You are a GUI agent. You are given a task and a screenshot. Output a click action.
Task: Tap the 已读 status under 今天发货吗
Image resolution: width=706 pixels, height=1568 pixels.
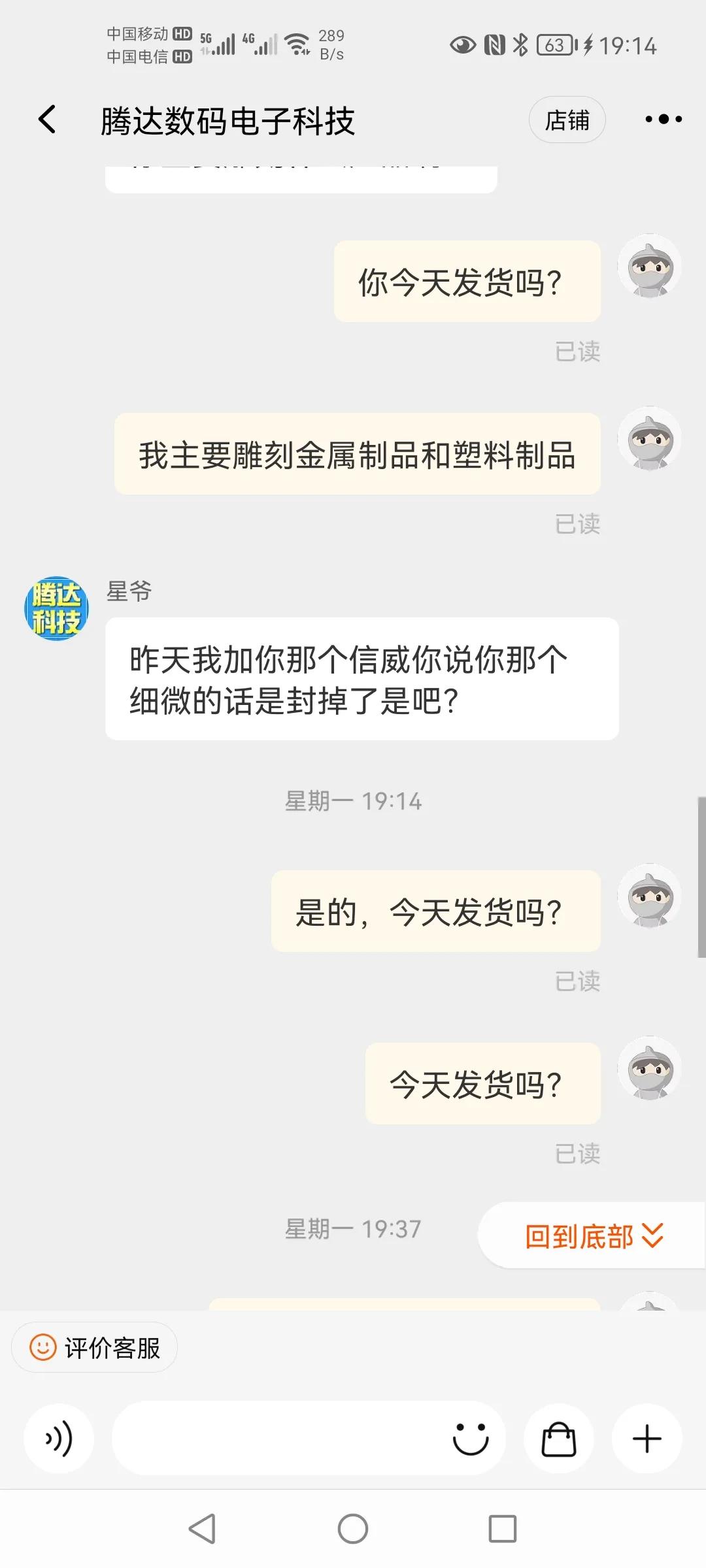(x=578, y=1154)
